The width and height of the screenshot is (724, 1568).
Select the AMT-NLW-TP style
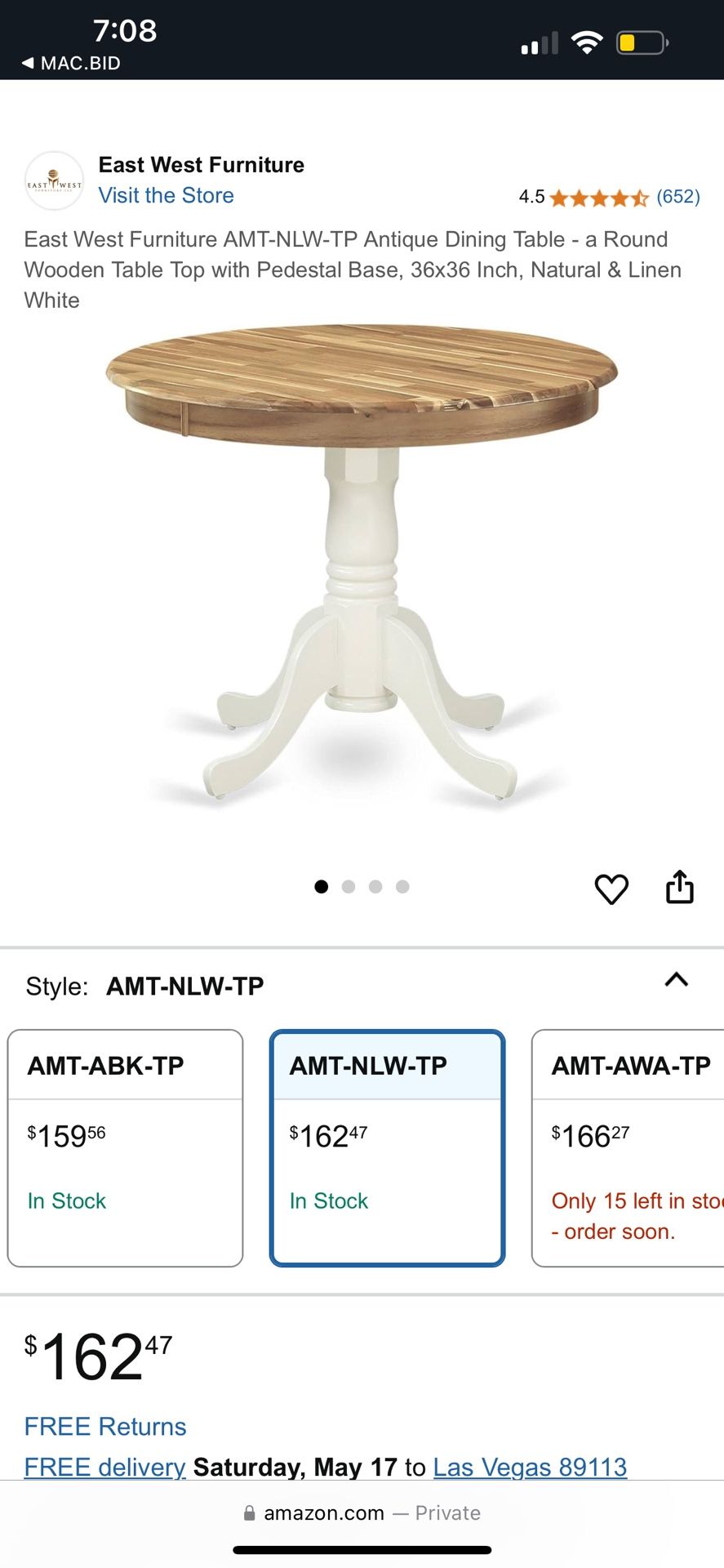(x=387, y=1147)
